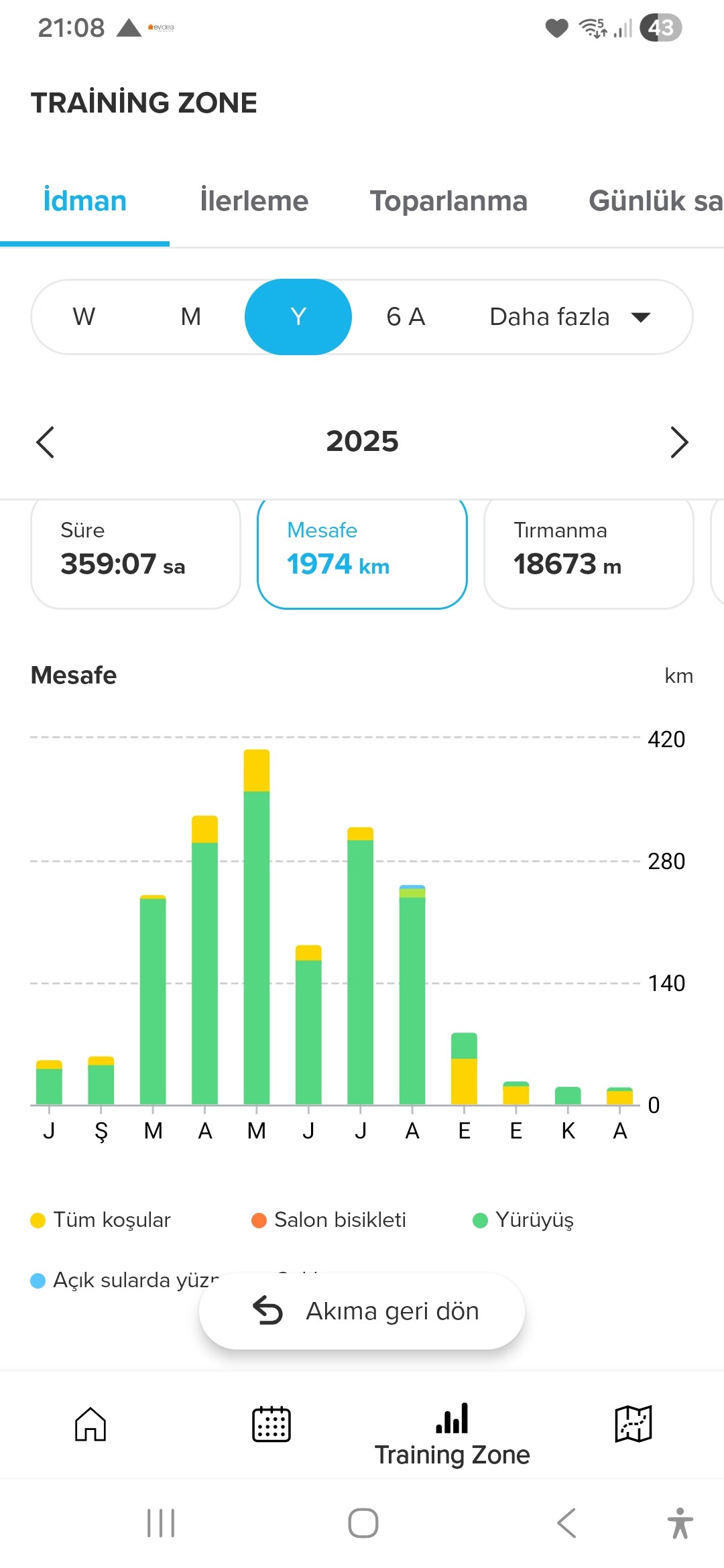Switch to the Günlük tab
The width and height of the screenshot is (724, 1568).
click(654, 201)
